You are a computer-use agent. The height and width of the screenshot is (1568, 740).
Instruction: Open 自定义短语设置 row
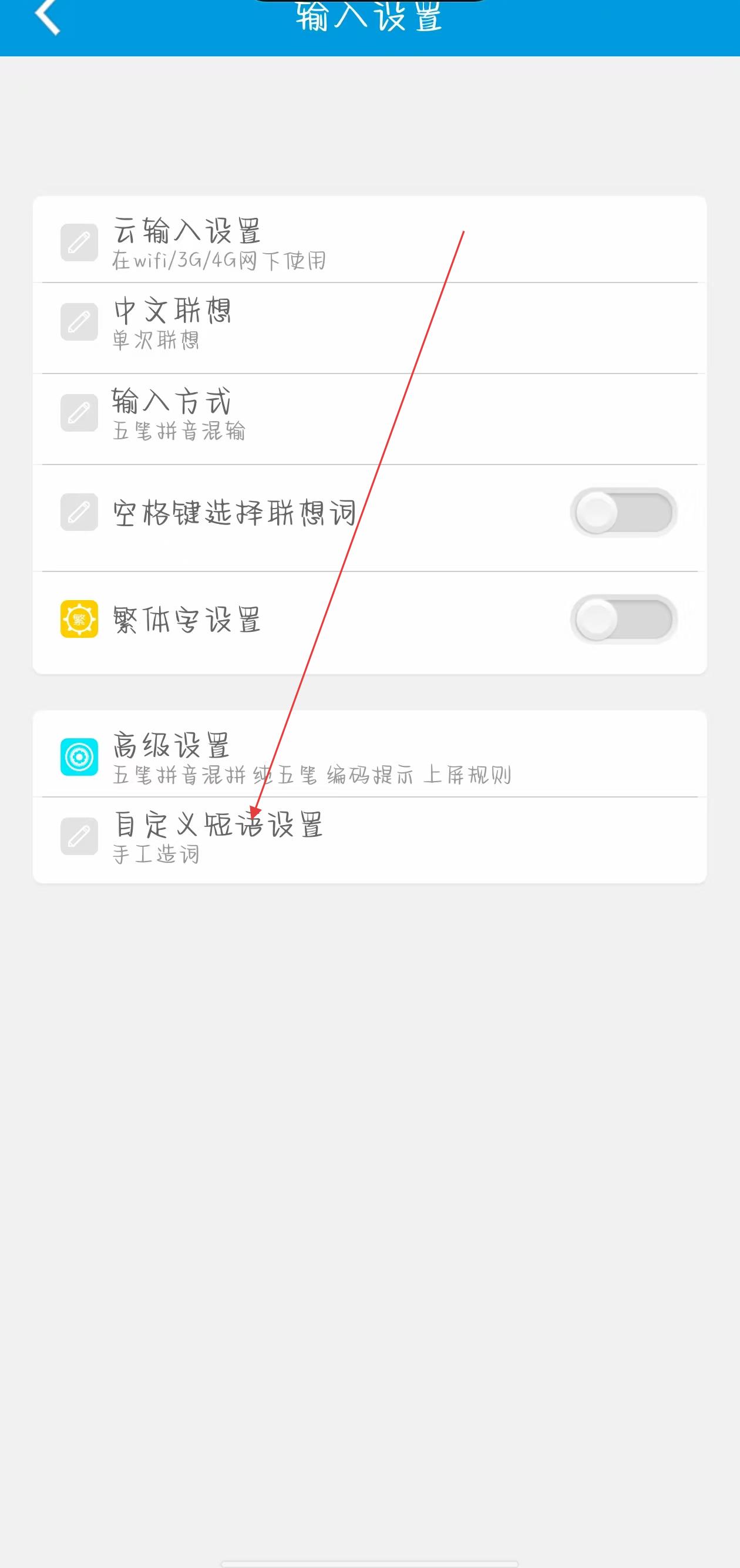[x=369, y=836]
